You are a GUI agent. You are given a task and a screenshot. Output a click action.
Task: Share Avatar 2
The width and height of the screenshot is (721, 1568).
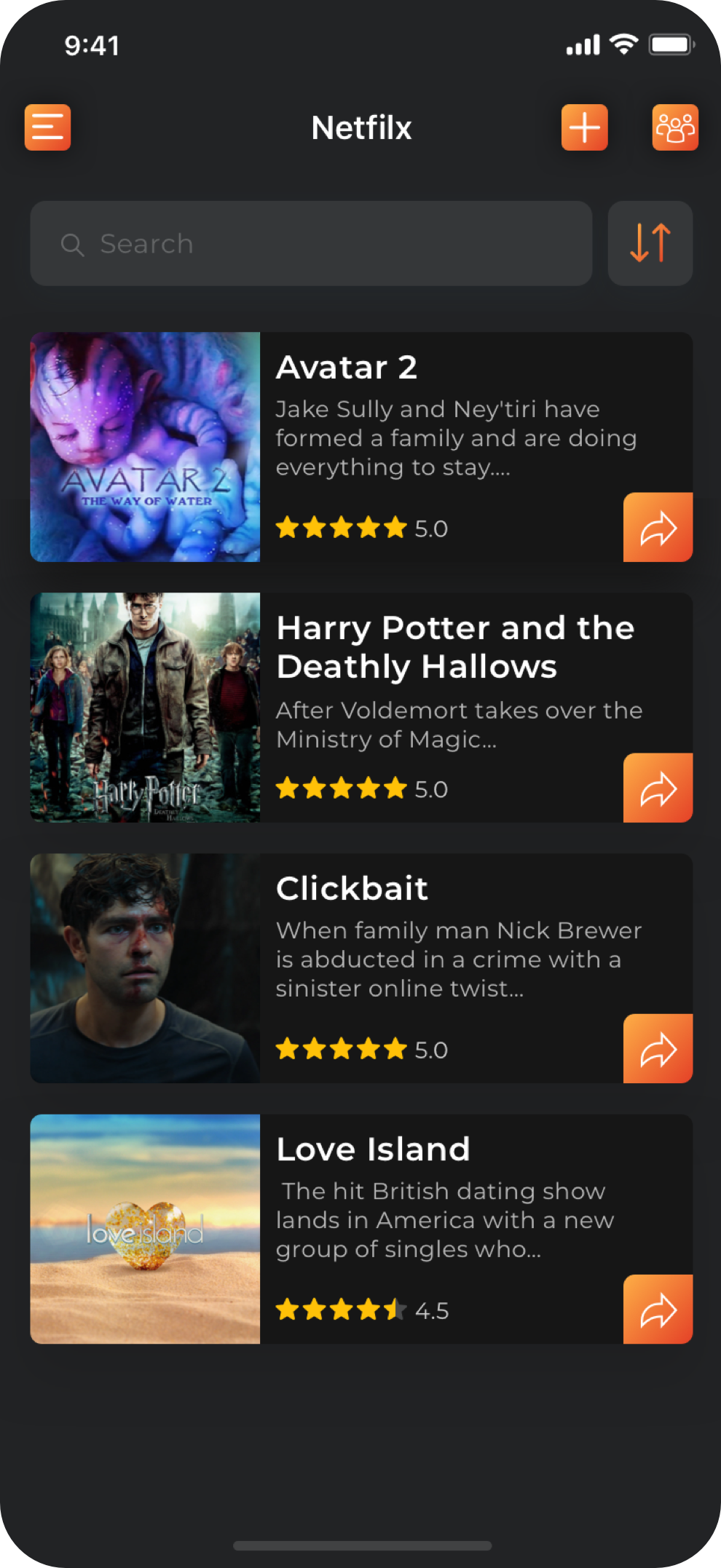click(x=658, y=528)
